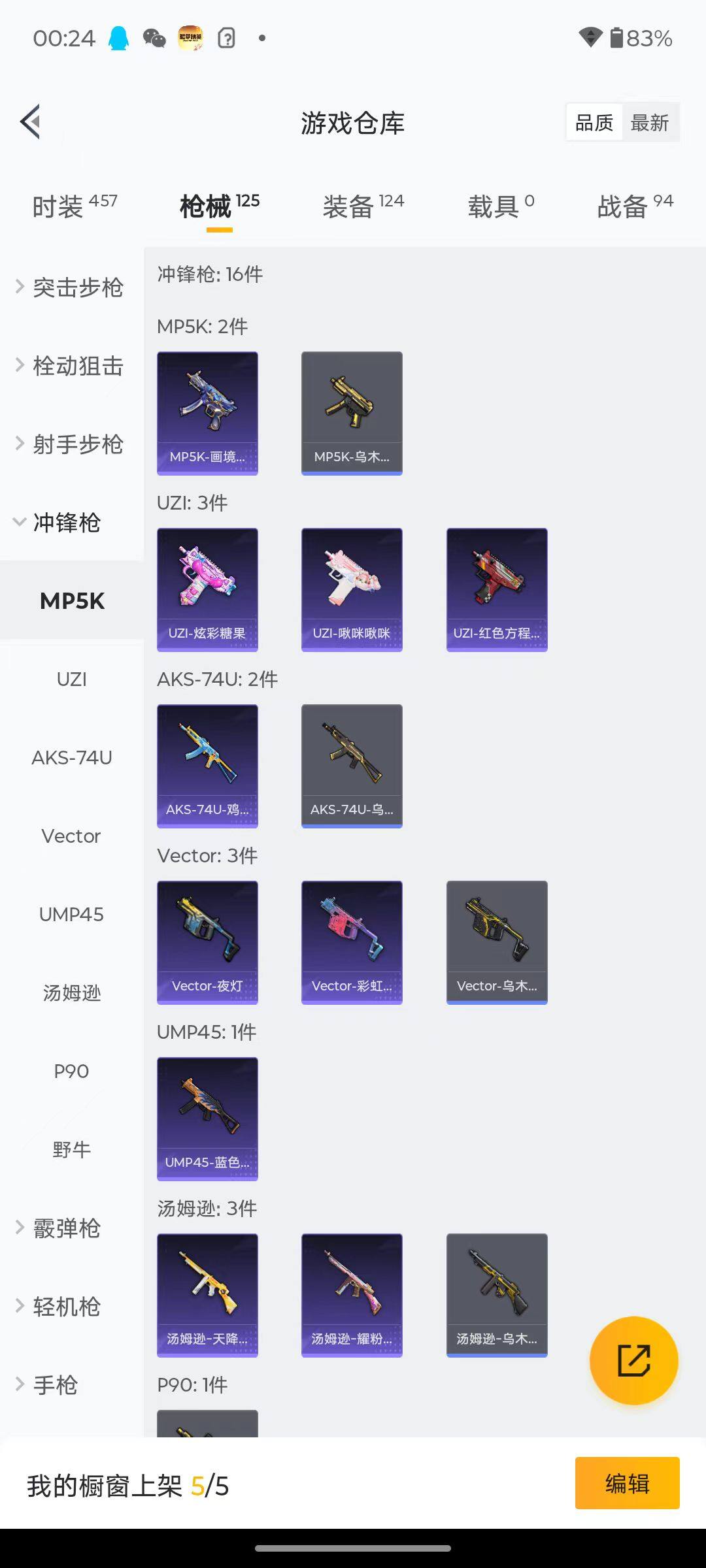This screenshot has width=706, height=1568.
Task: Switch to the 载具 tab
Action: [501, 206]
